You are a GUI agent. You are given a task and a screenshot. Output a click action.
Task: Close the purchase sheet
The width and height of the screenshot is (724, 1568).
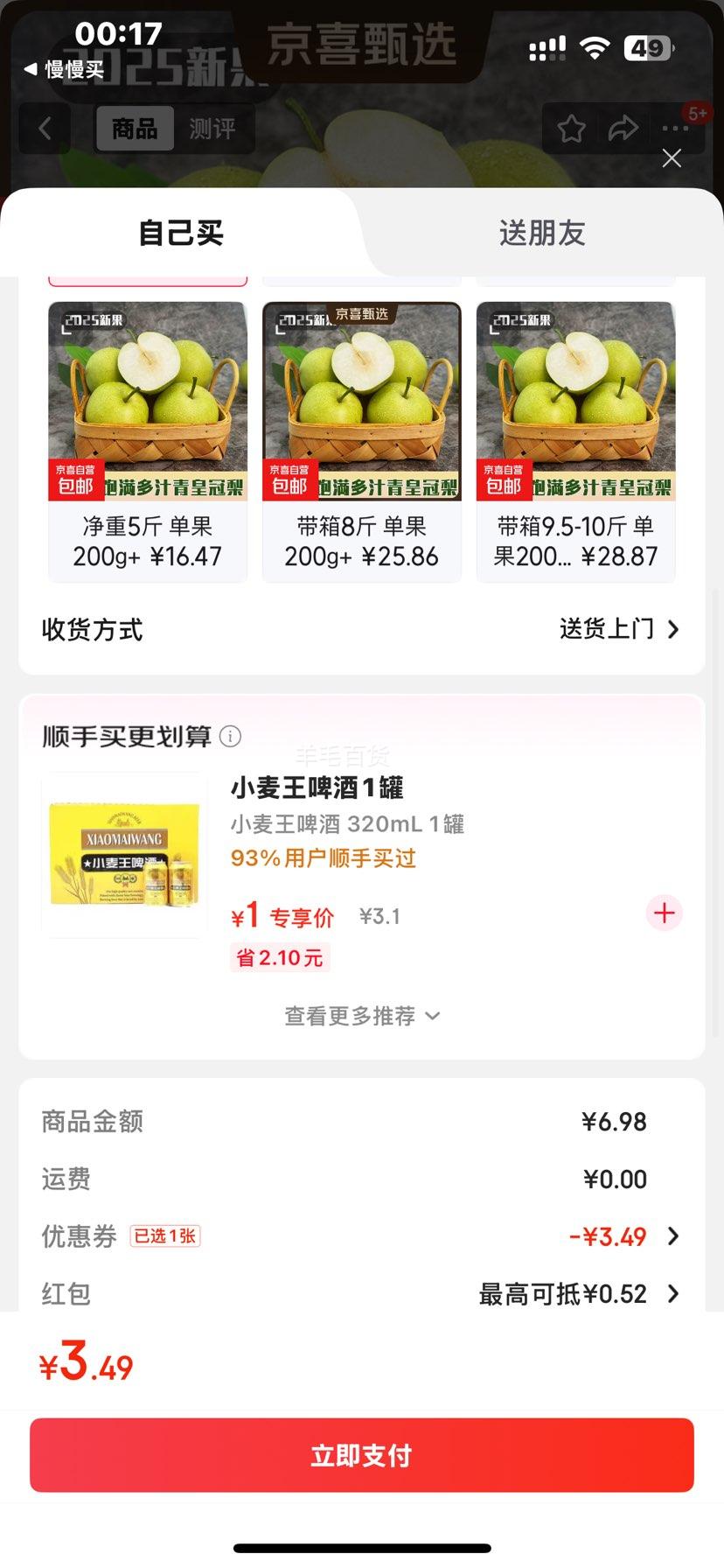coord(672,158)
